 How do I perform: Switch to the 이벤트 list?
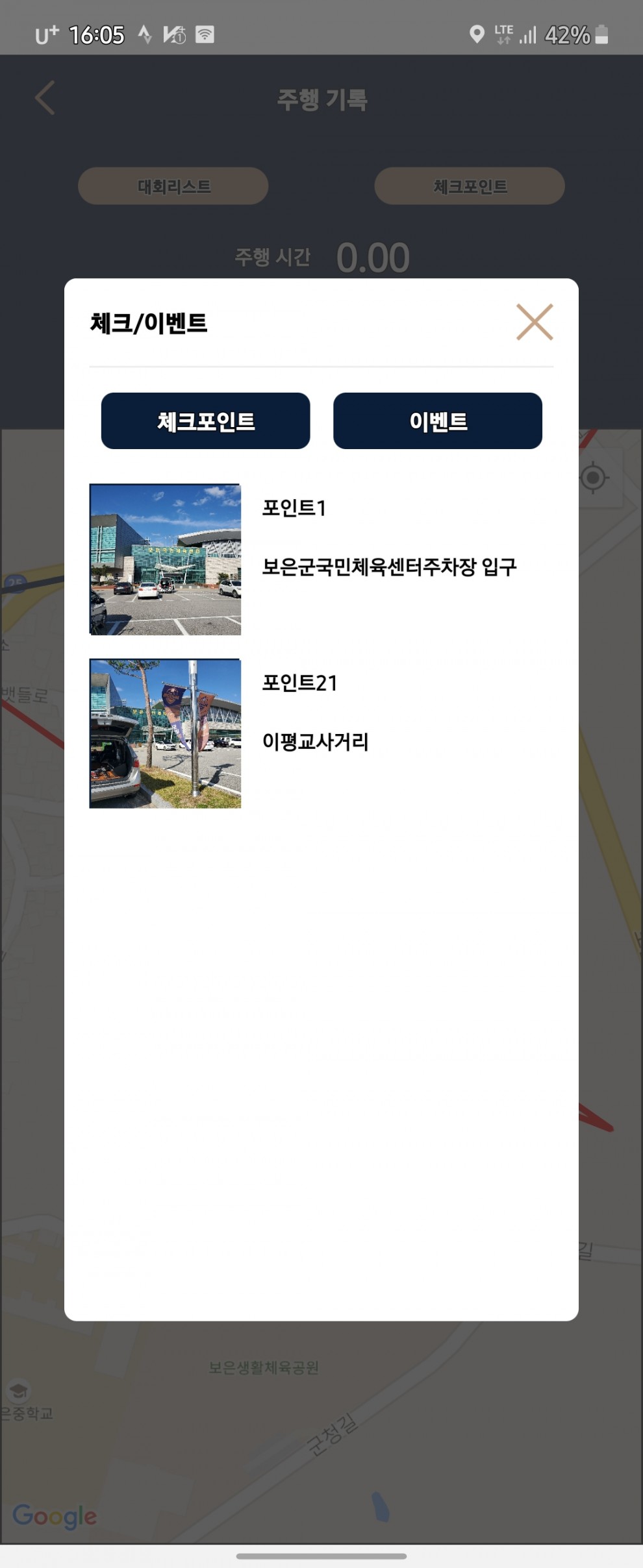pos(437,421)
